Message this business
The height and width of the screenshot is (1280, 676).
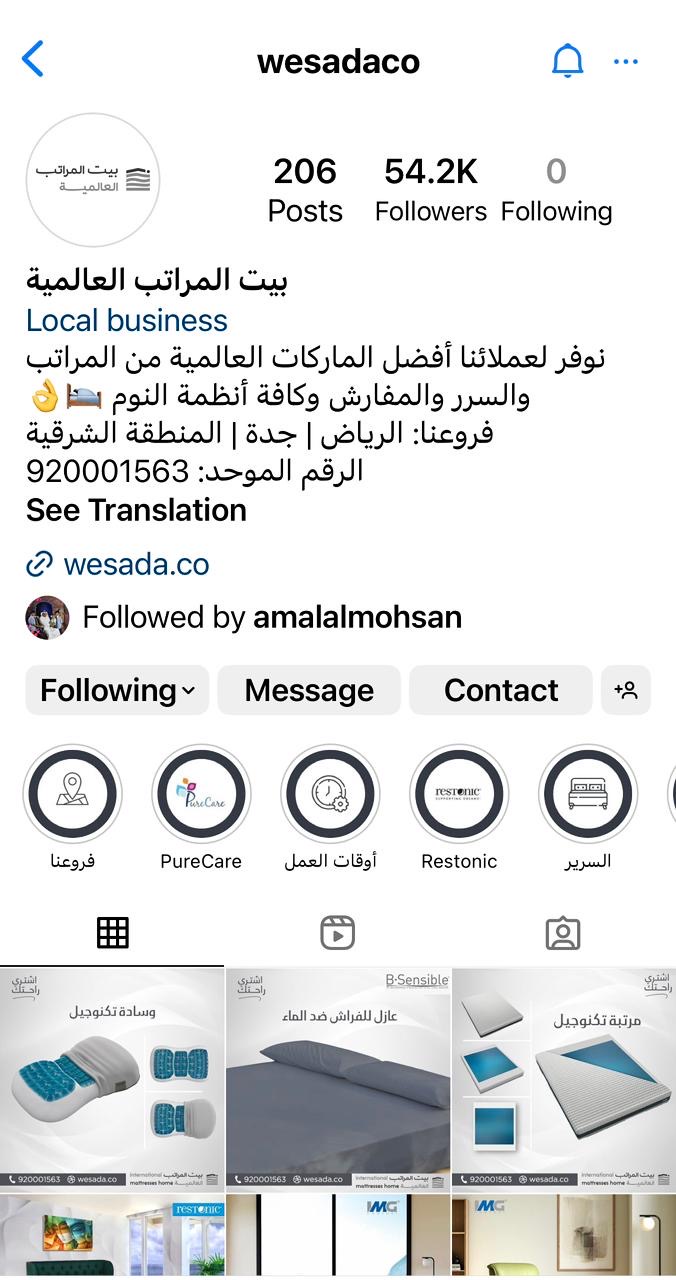309,690
